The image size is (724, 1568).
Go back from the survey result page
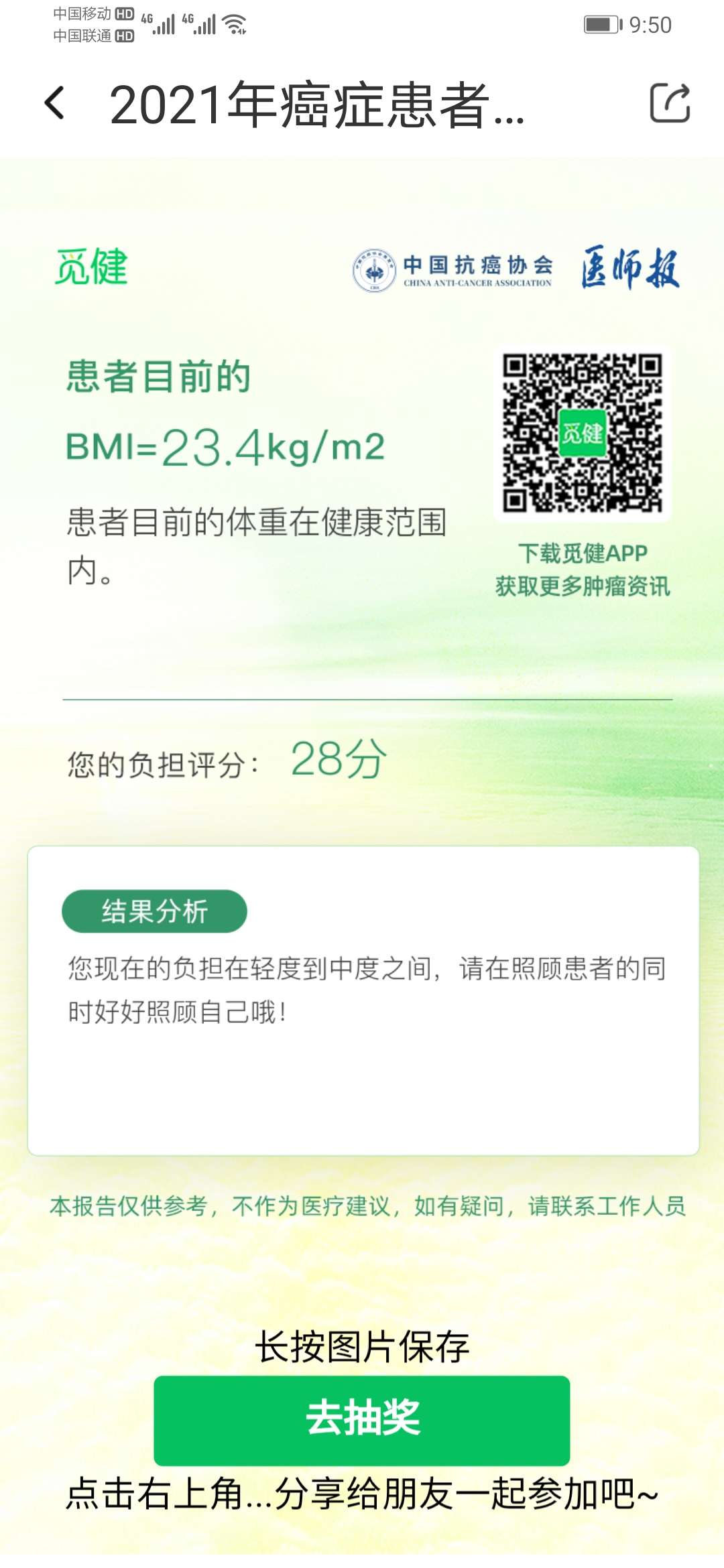click(x=55, y=104)
